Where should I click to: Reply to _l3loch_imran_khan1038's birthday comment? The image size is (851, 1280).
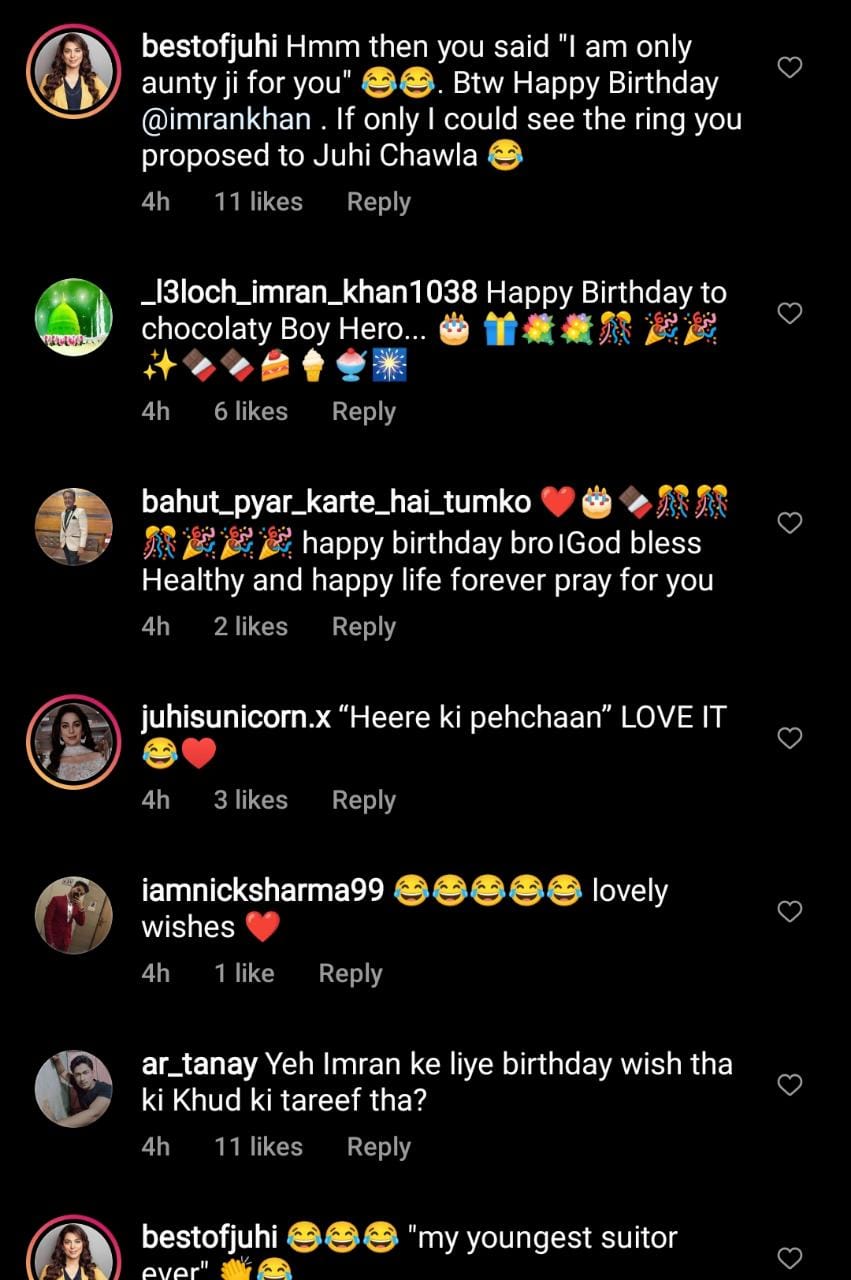pos(363,412)
